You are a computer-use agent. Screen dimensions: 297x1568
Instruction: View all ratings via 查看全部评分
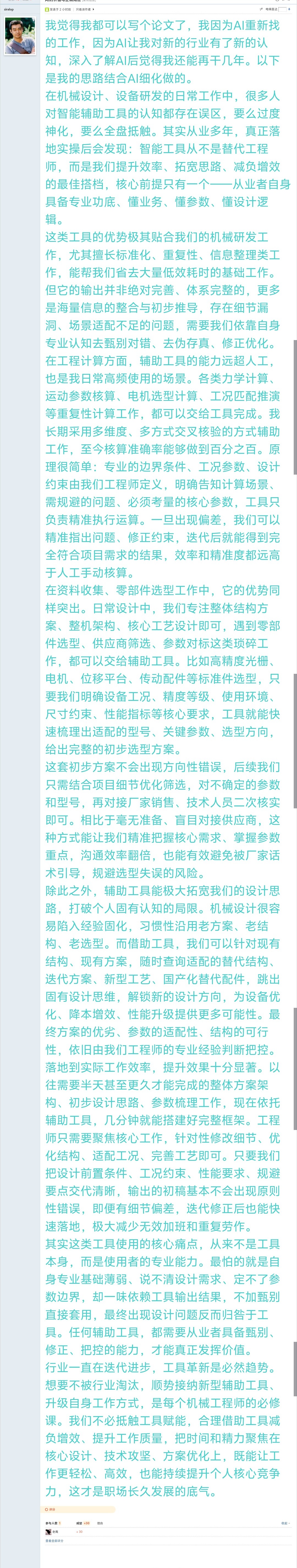[54, 1540]
